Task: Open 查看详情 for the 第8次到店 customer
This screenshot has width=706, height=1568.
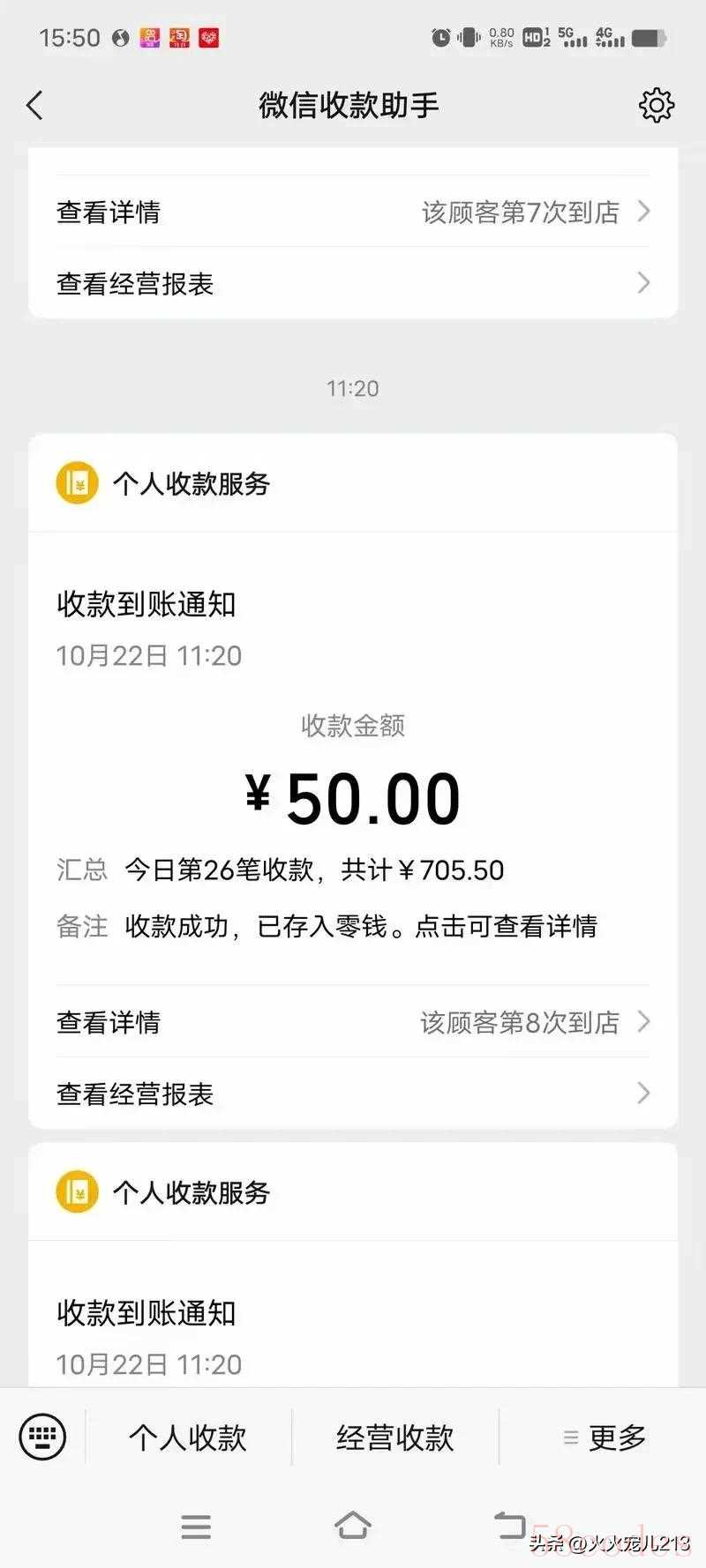Action: 353,1022
